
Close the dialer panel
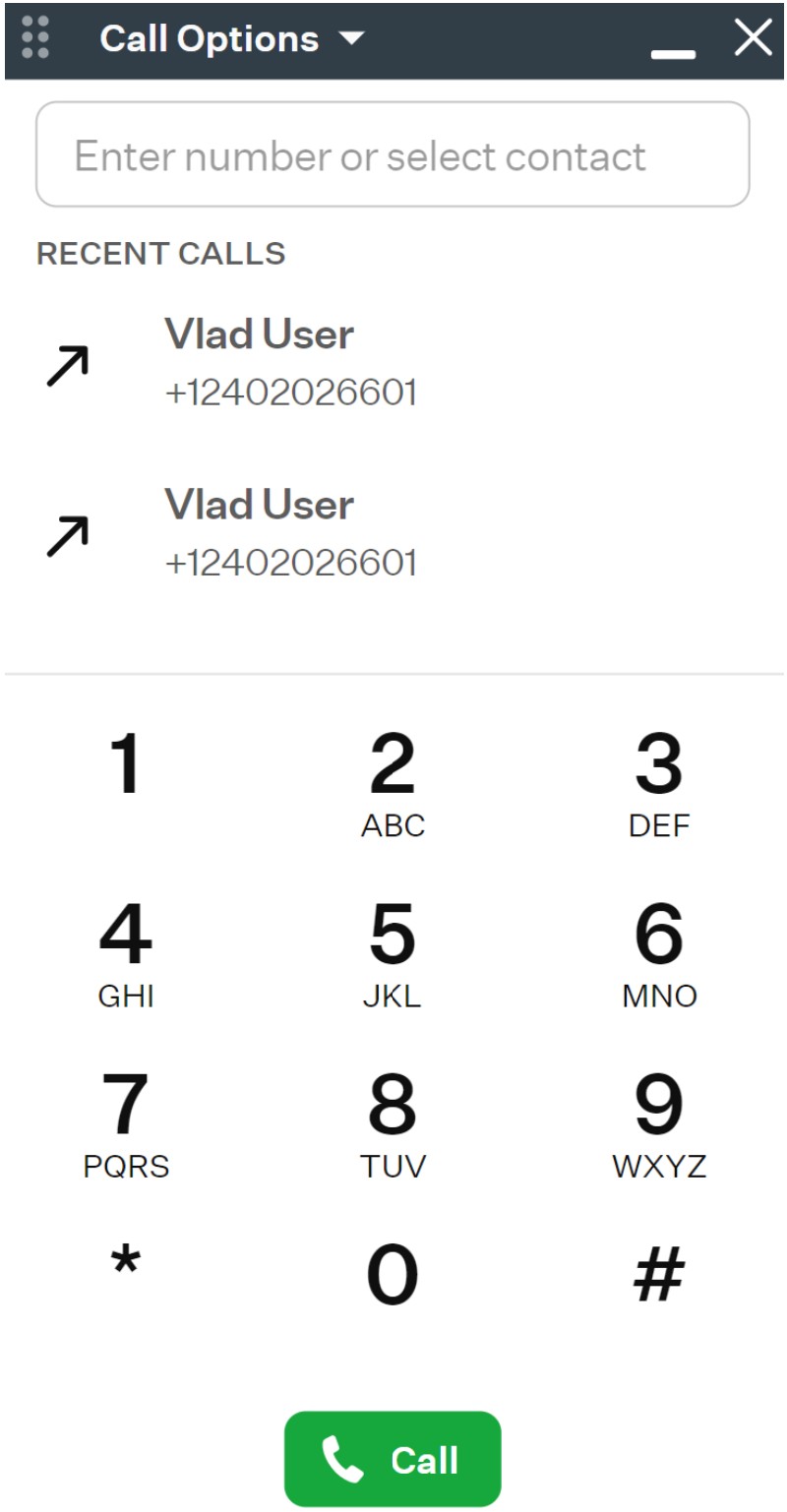pyautogui.click(x=754, y=38)
